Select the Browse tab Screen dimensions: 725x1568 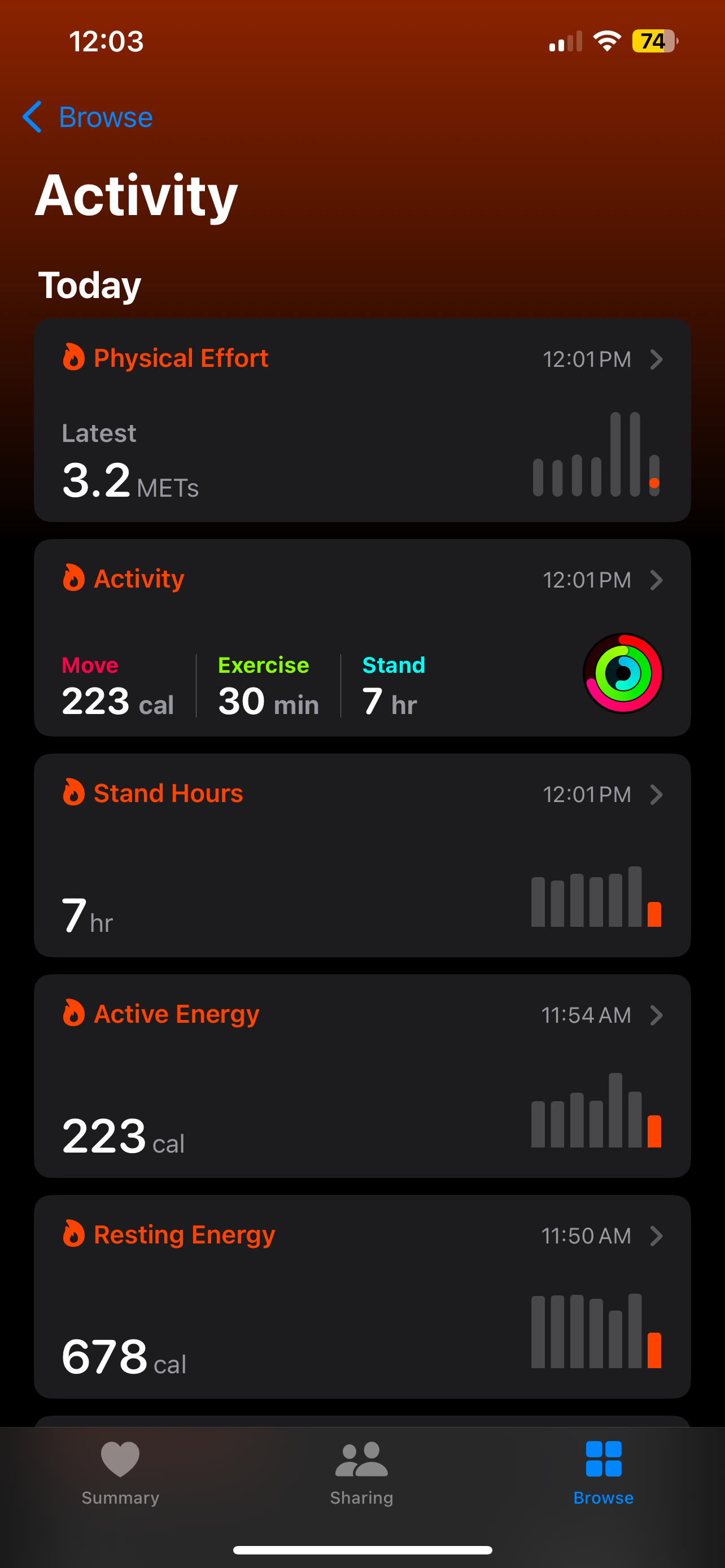(x=603, y=1470)
